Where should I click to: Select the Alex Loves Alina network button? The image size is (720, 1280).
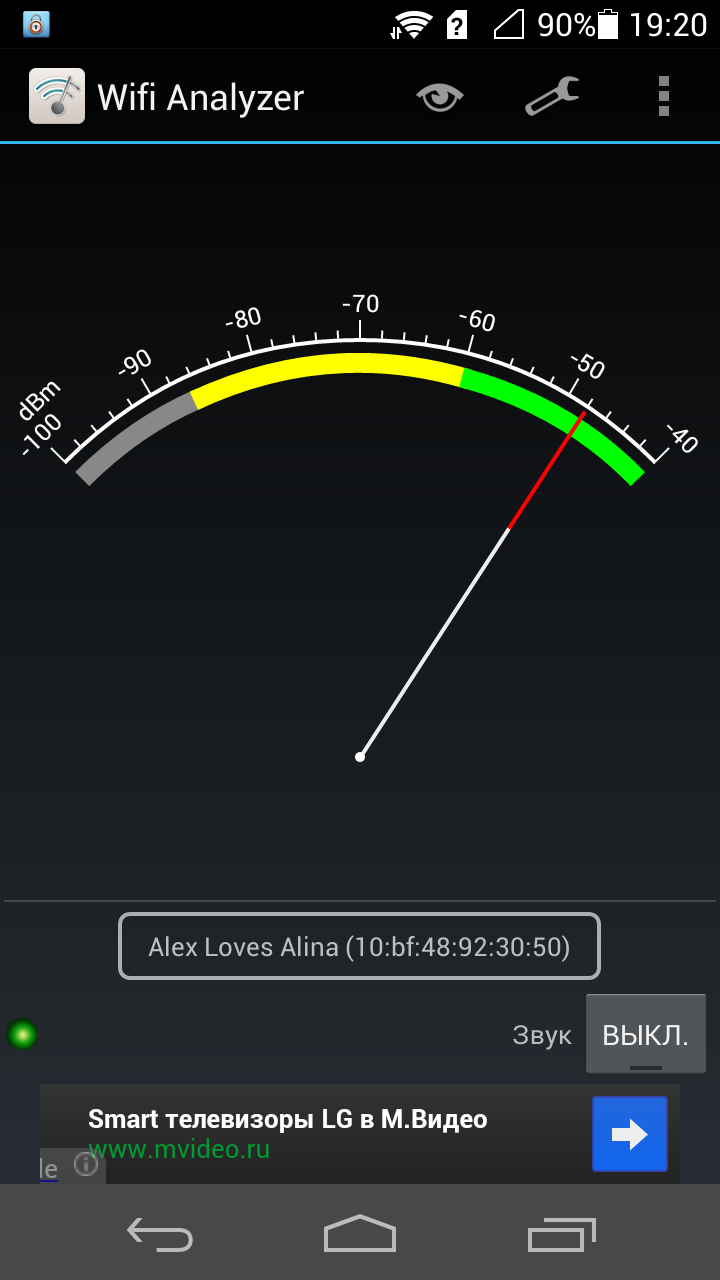pos(359,946)
